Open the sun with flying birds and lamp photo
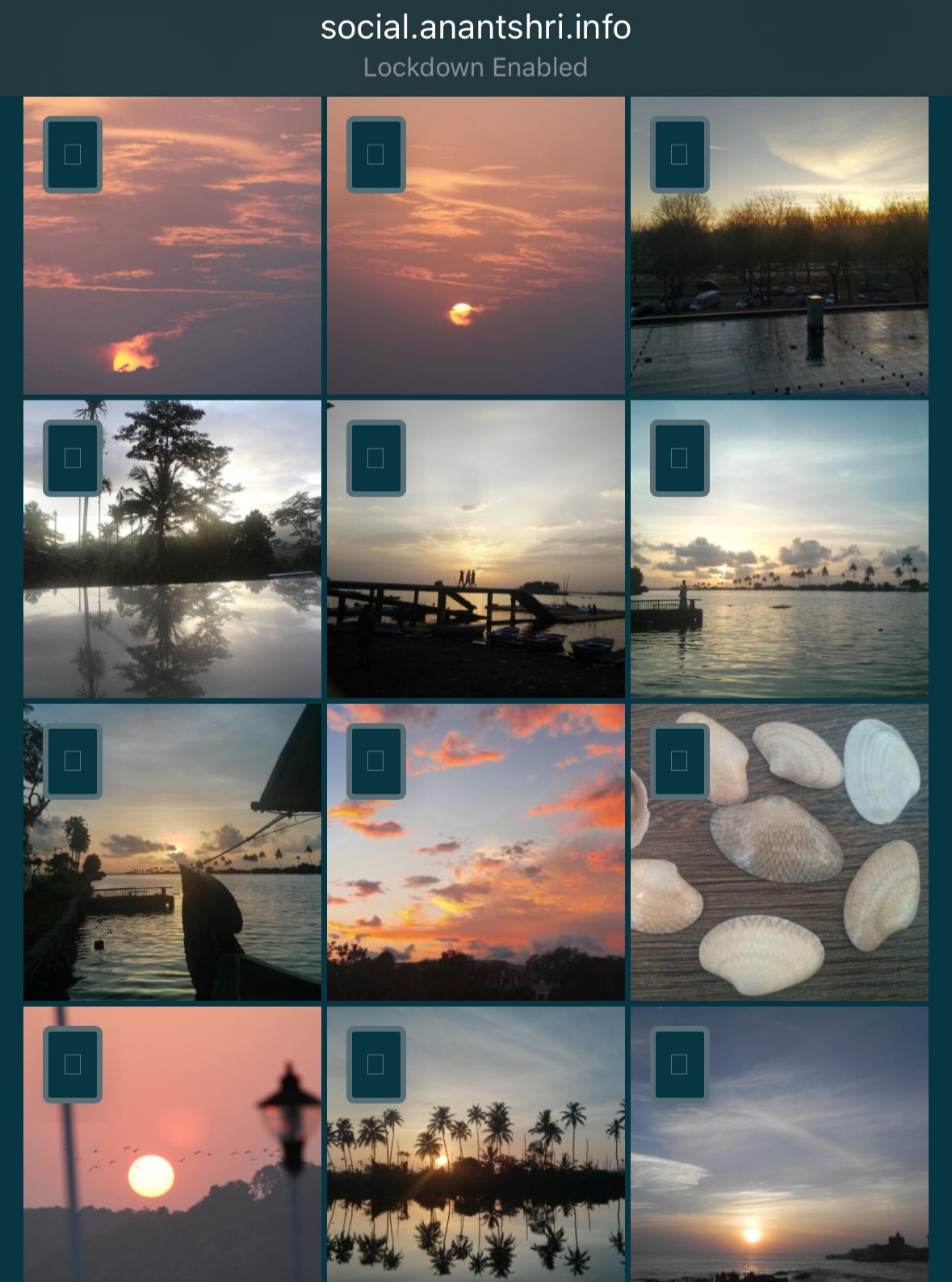The width and height of the screenshot is (952, 1282). pos(172,1163)
